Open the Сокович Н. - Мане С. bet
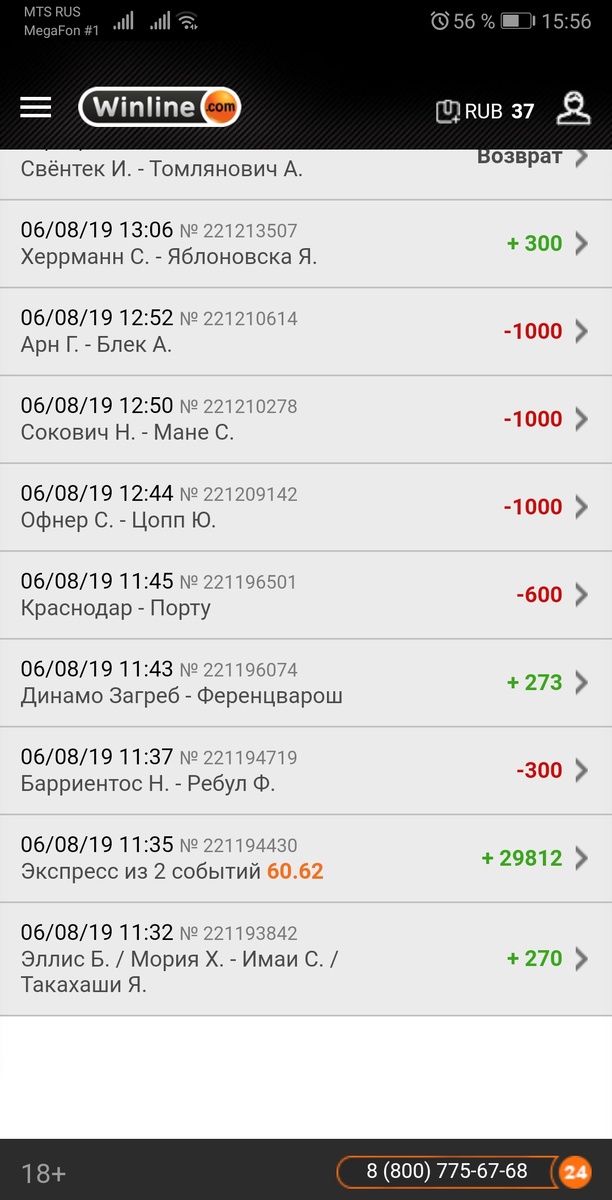Image resolution: width=612 pixels, height=1200 pixels. coord(305,420)
